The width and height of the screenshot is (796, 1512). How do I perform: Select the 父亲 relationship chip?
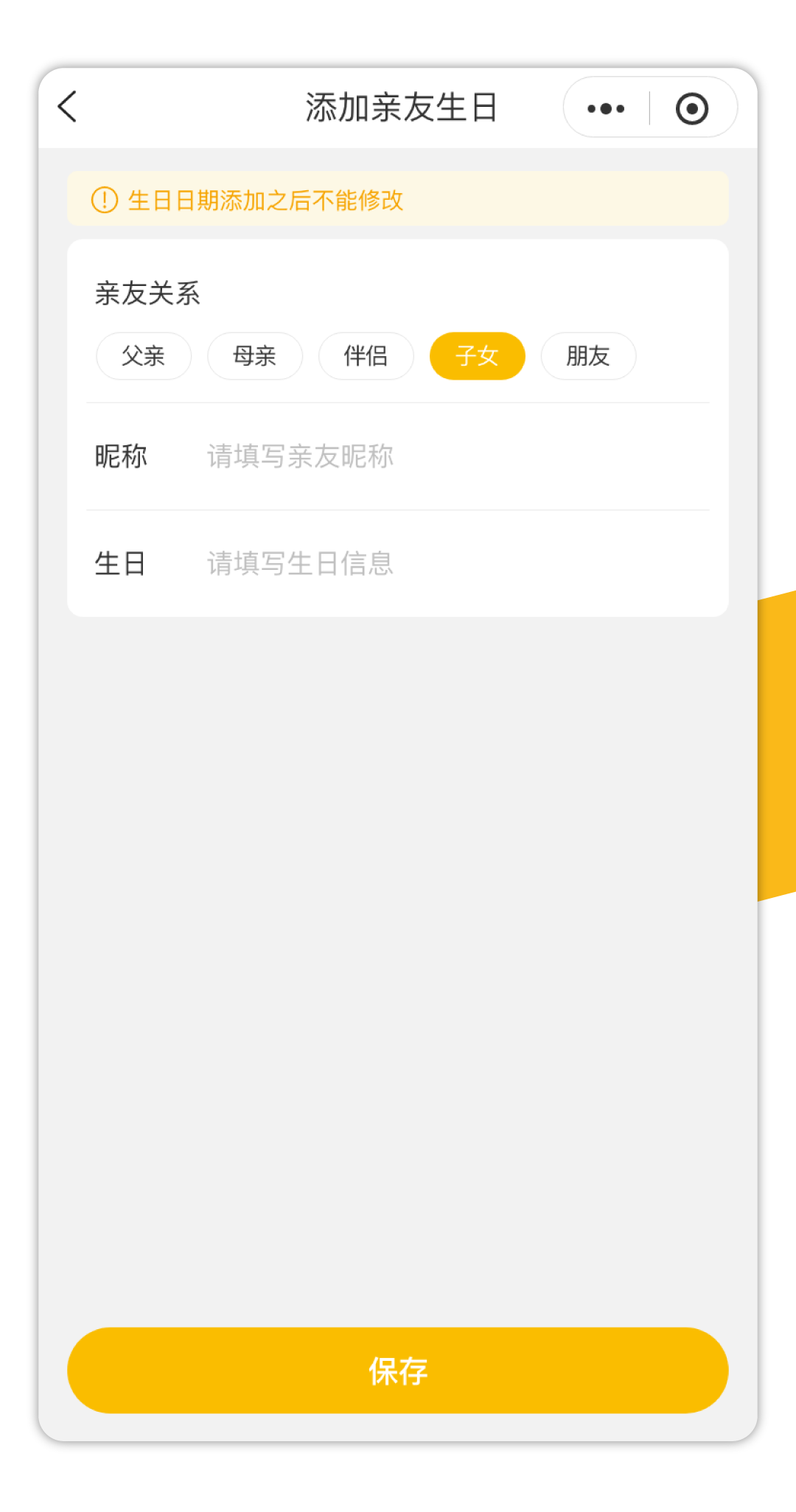tap(144, 356)
